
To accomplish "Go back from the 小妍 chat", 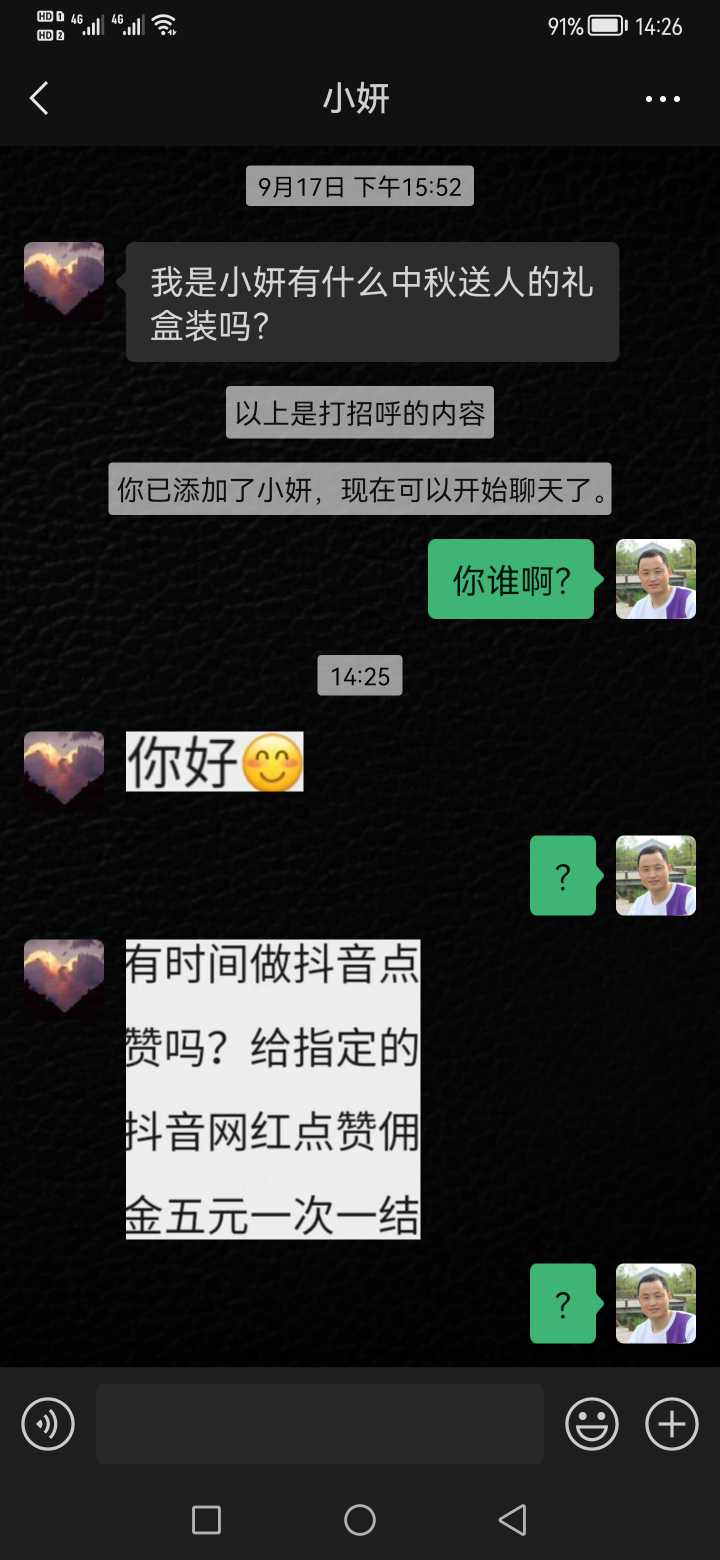I will pyautogui.click(x=39, y=99).
